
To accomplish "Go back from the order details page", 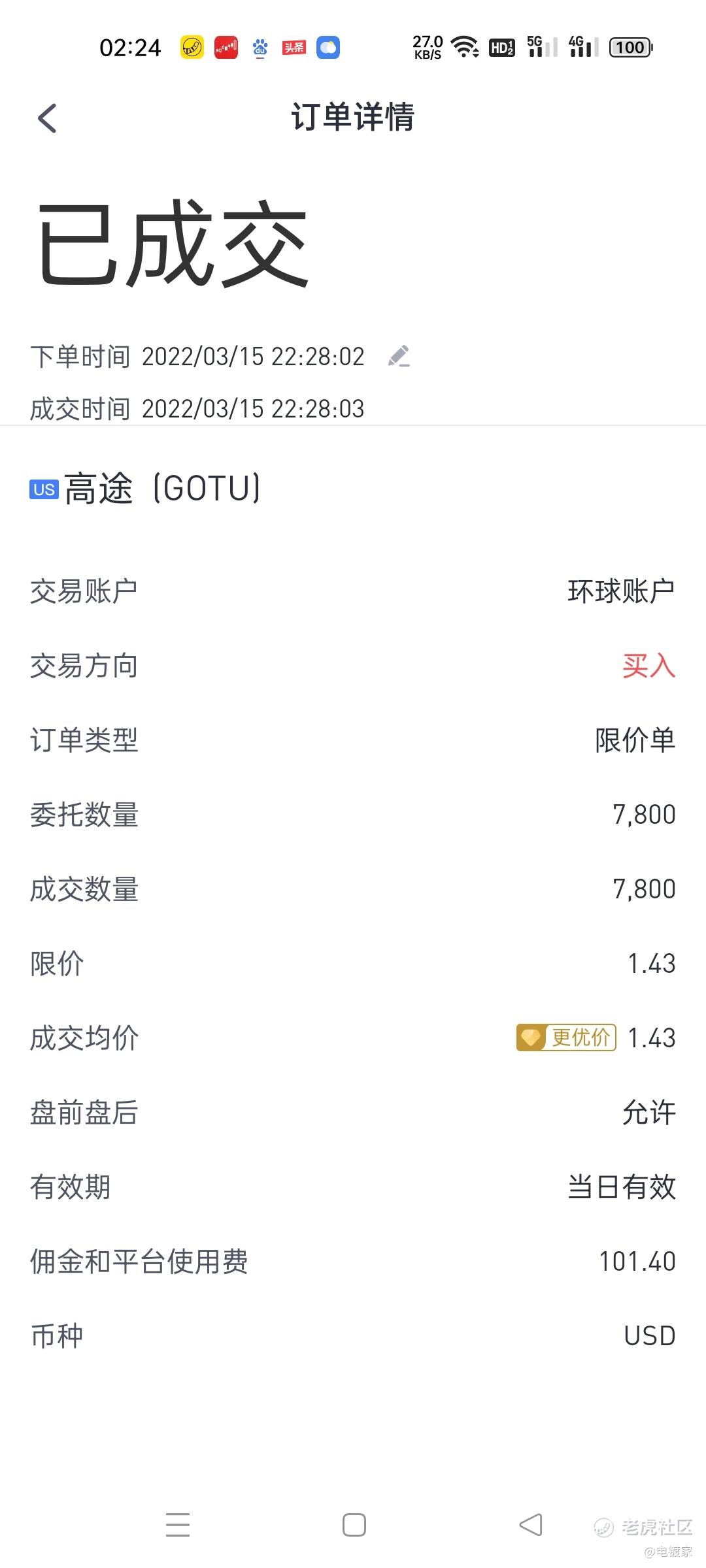I will coord(47,118).
